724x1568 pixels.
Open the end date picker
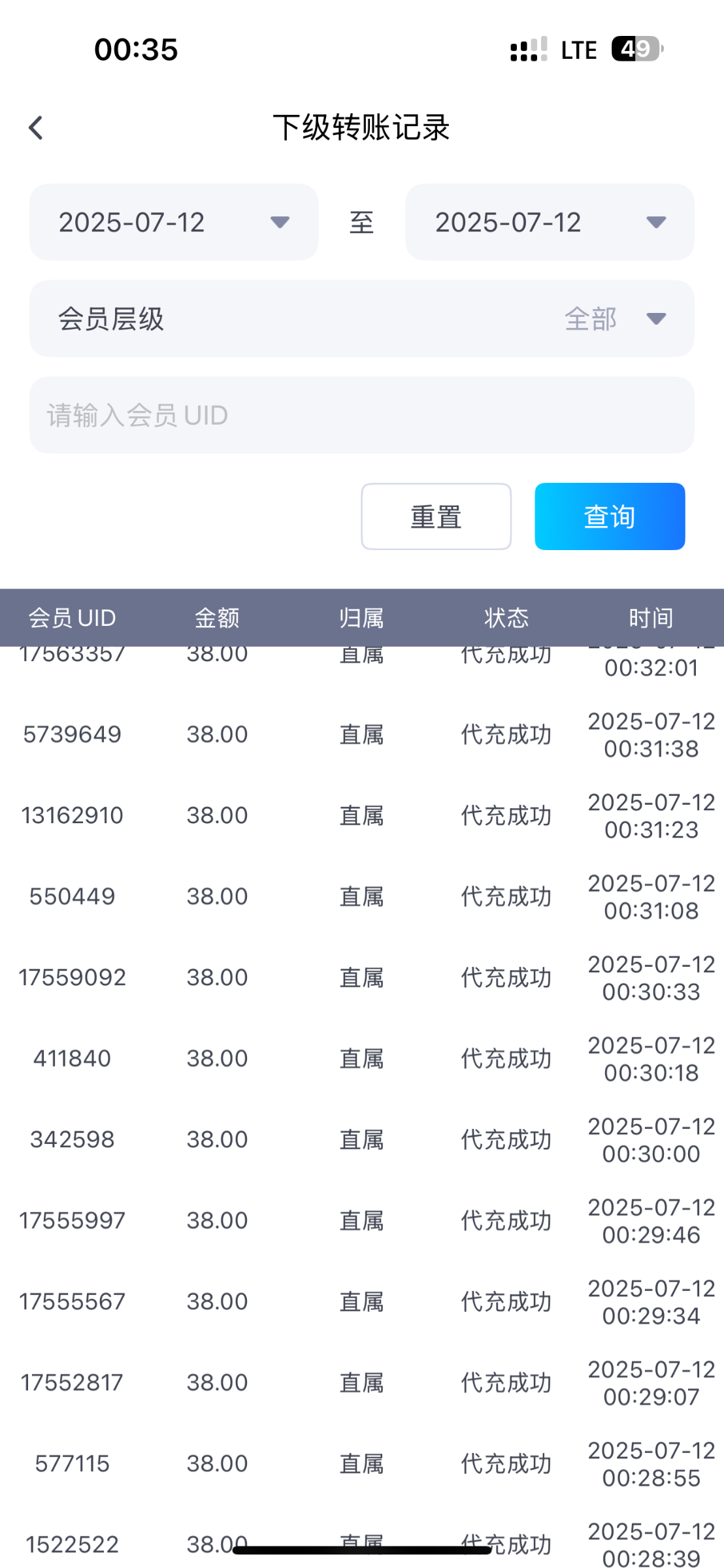(x=550, y=222)
